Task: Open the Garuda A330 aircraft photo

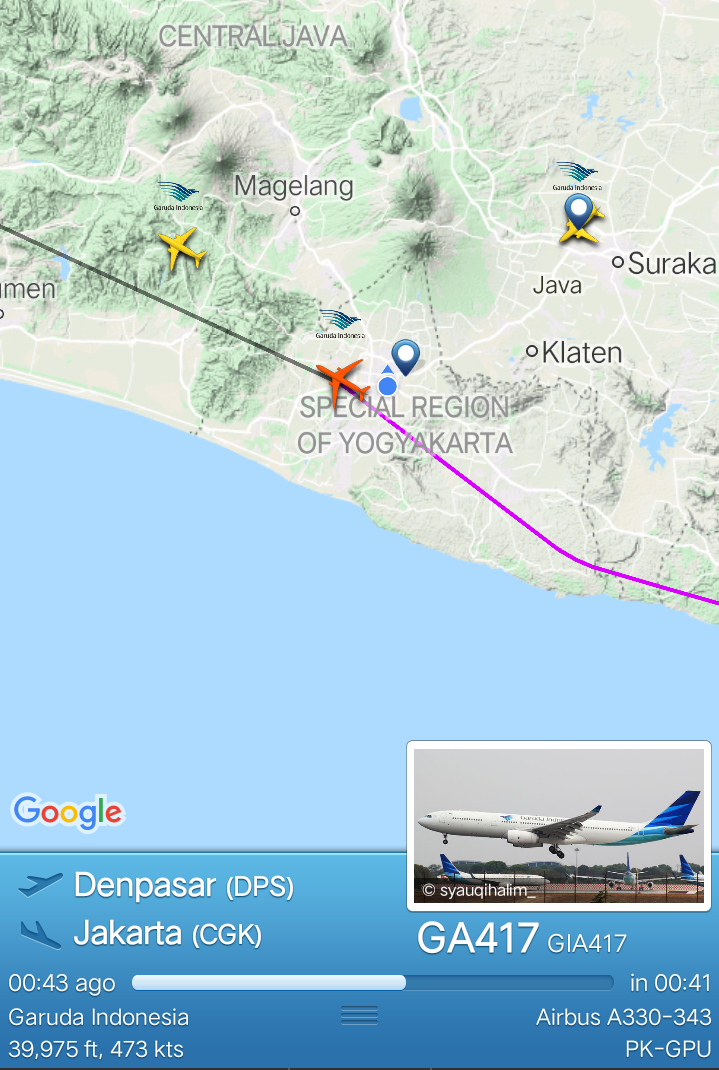Action: coord(558,825)
